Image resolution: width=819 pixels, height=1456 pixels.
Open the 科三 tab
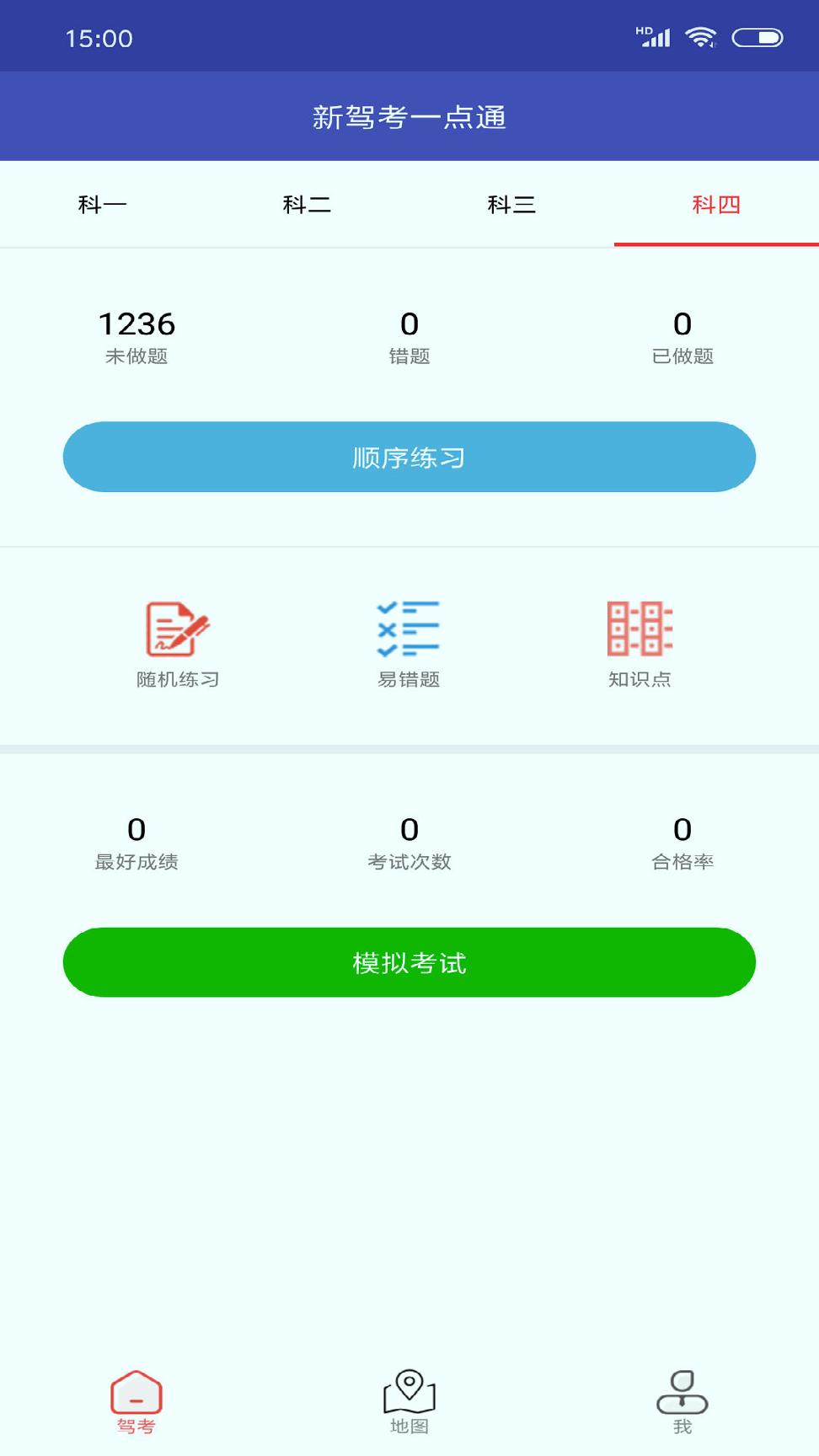(511, 205)
